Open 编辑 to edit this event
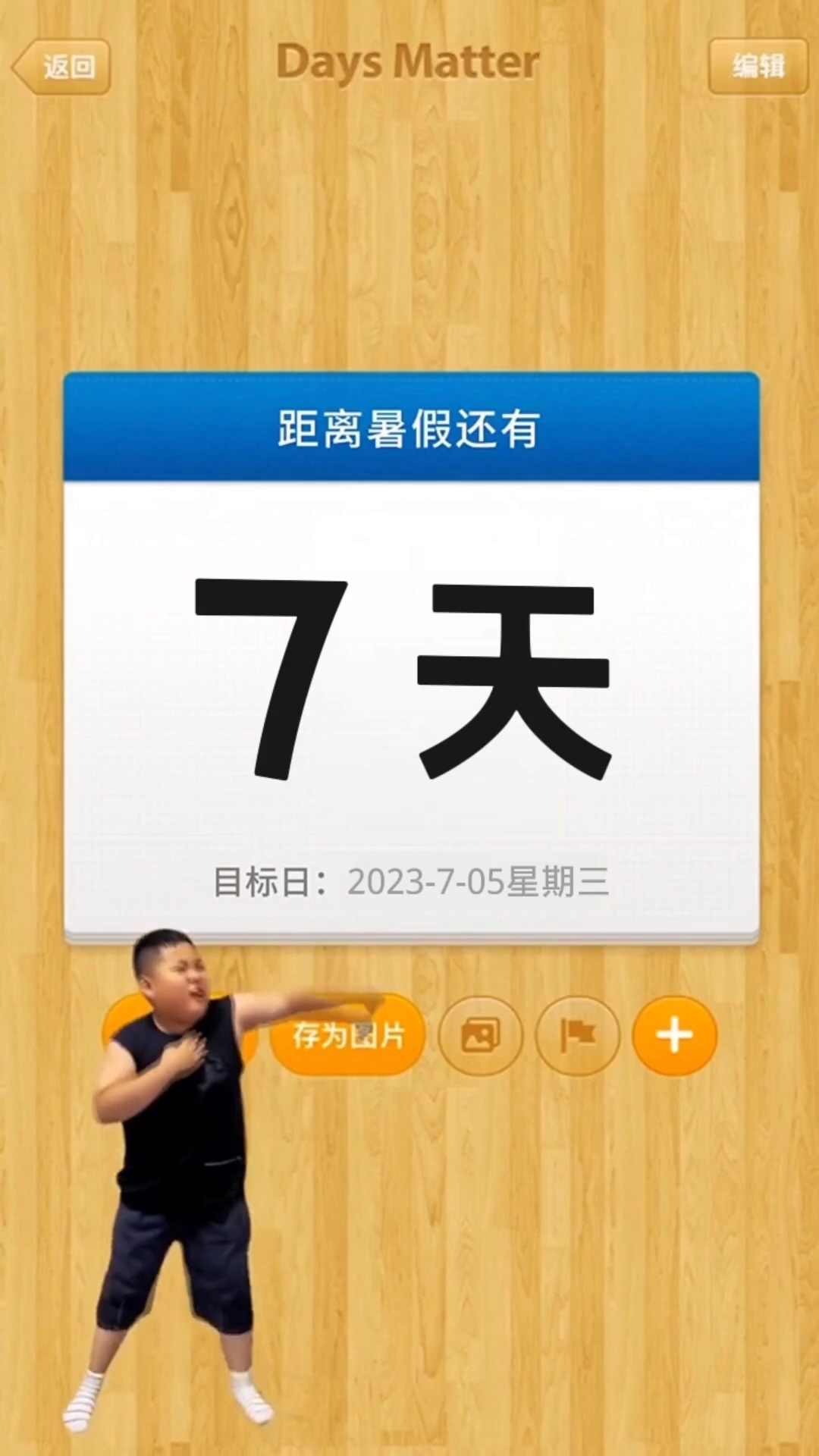 click(x=758, y=67)
